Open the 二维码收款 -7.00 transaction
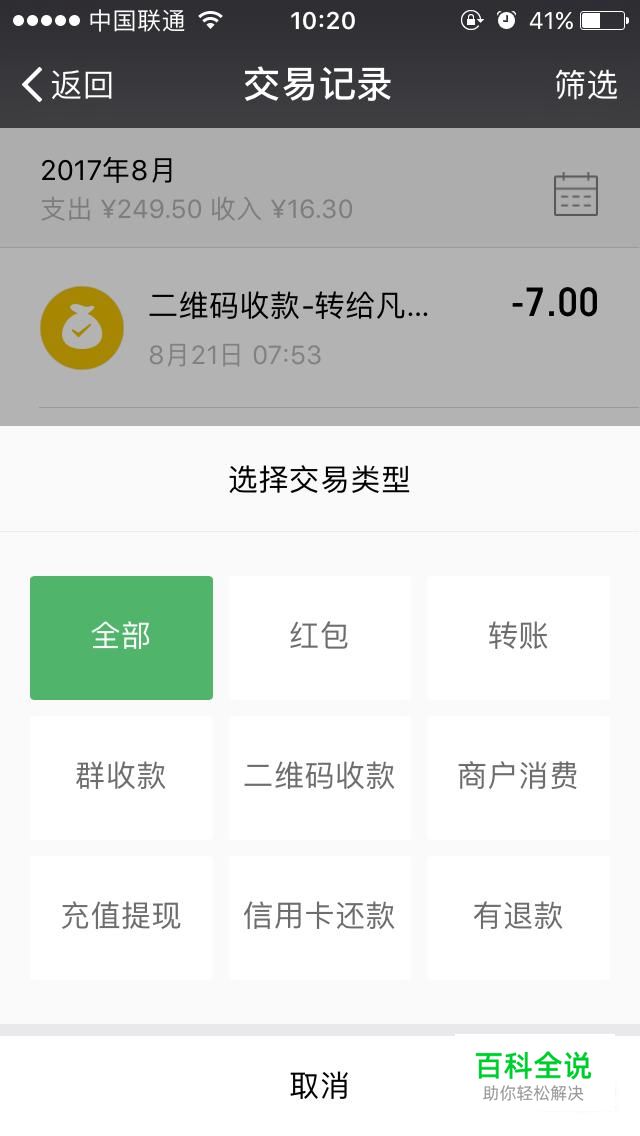 click(x=320, y=327)
